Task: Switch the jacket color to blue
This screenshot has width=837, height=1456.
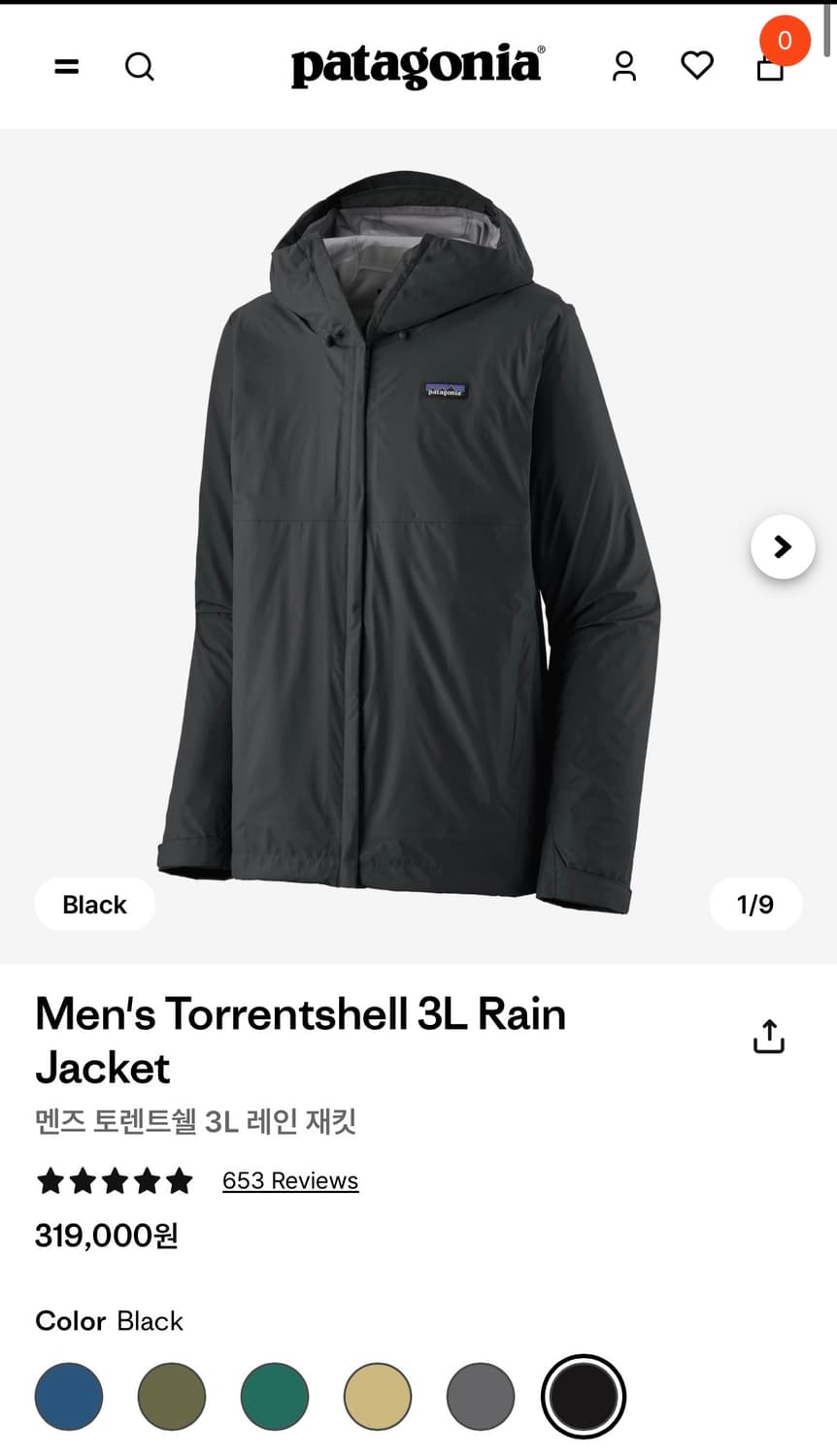Action: pos(68,1395)
